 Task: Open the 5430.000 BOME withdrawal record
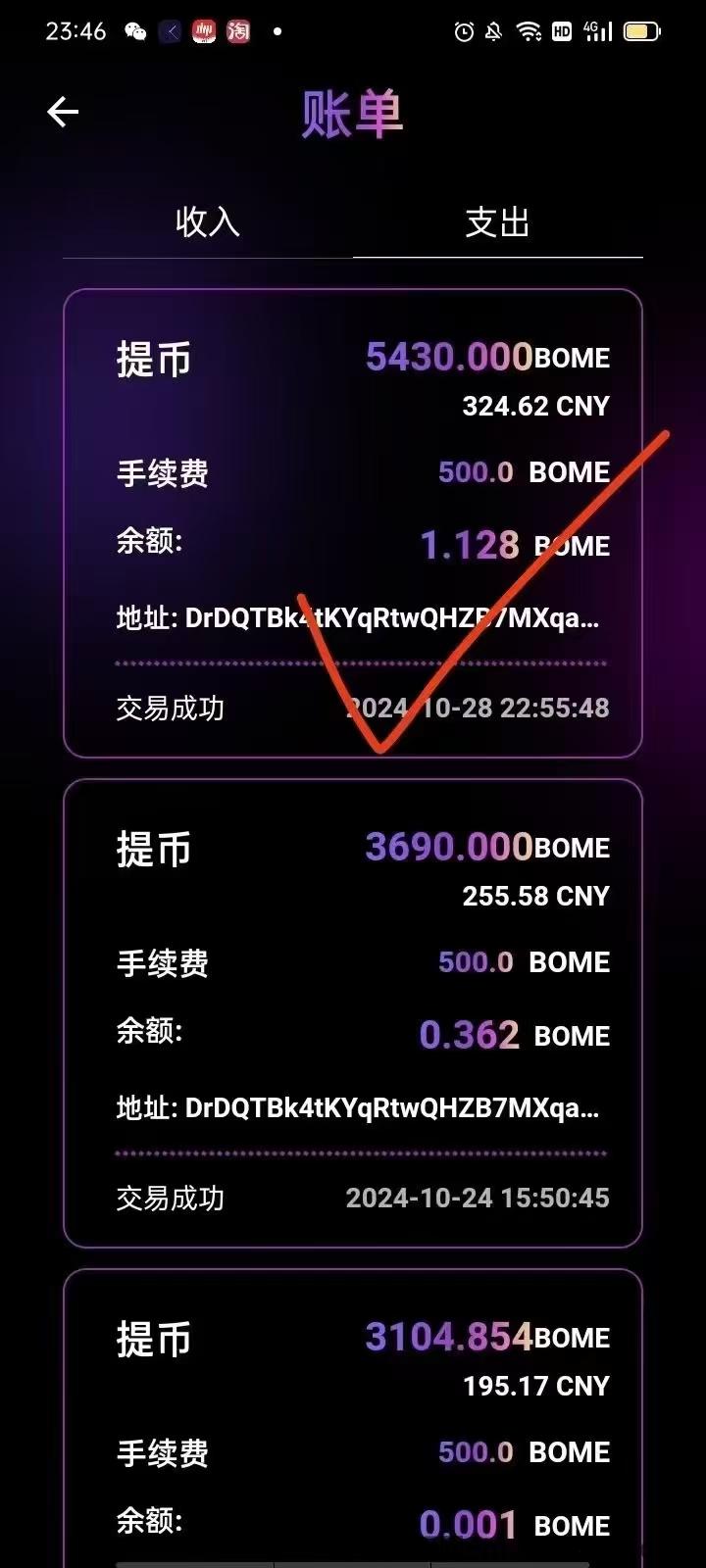click(353, 523)
